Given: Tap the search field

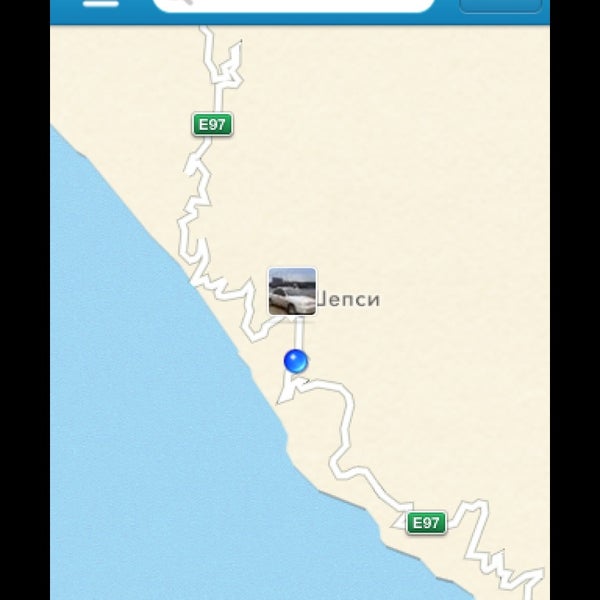Looking at the screenshot, I should pyautogui.click(x=293, y=4).
